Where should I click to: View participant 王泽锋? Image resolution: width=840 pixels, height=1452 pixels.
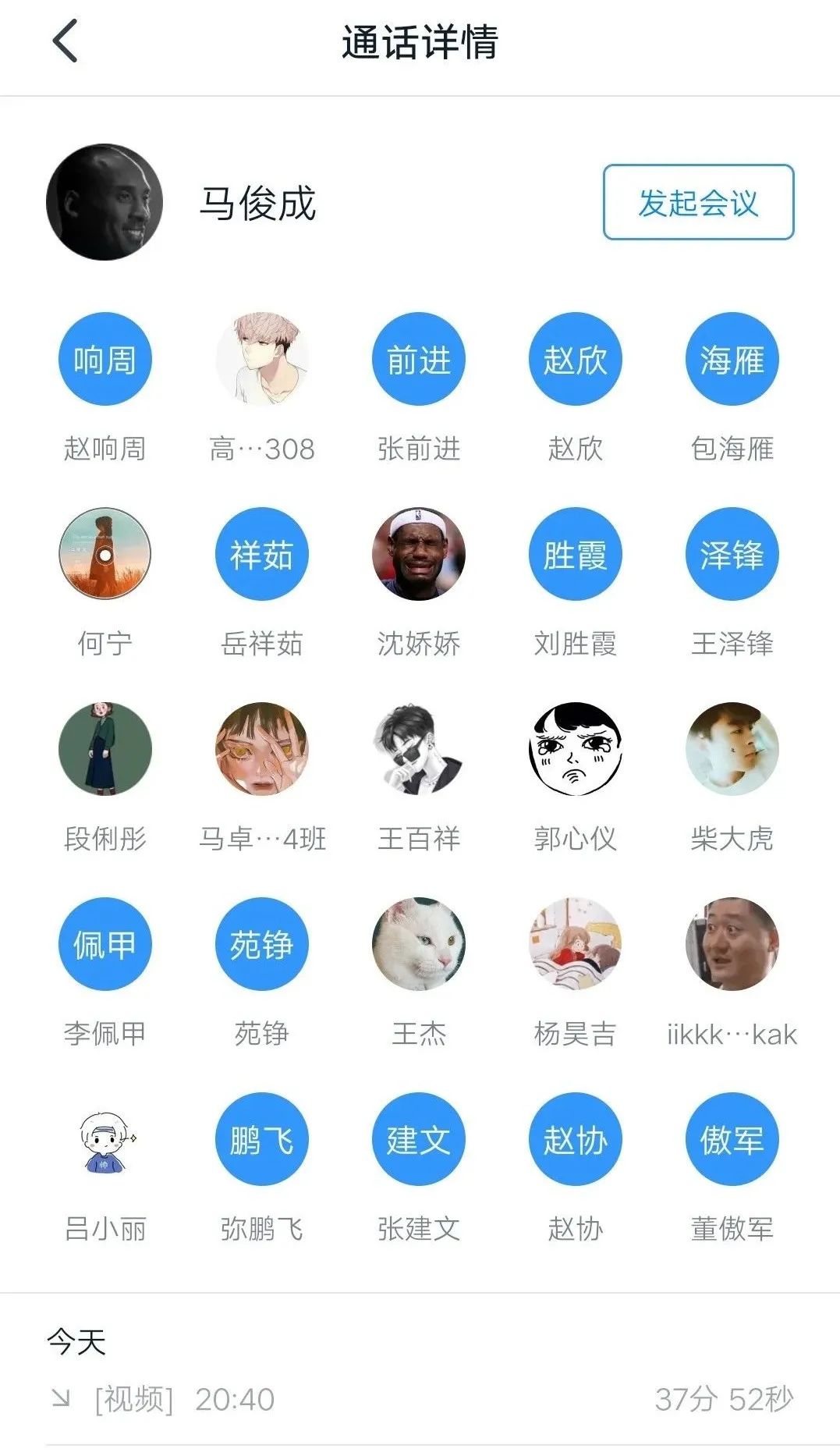tap(732, 554)
